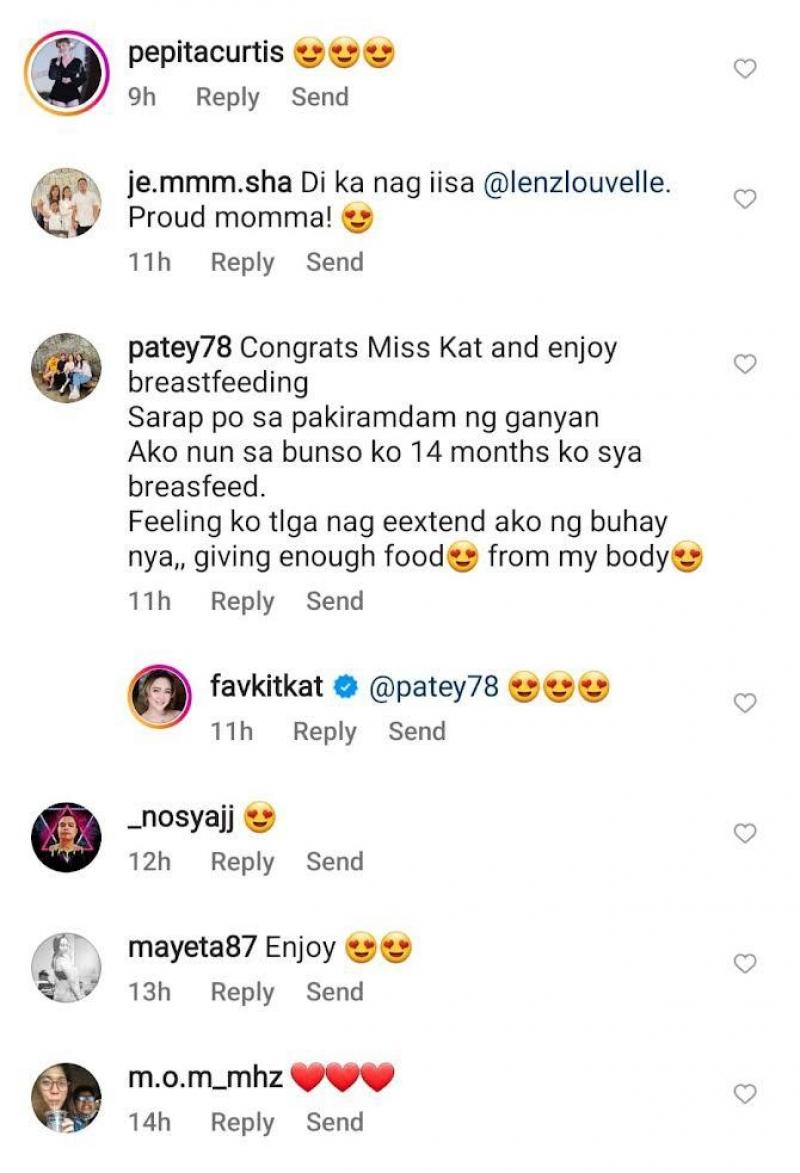The width and height of the screenshot is (800, 1173).
Task: Reply to m.o.m_mhz's comment
Action: point(242,1122)
